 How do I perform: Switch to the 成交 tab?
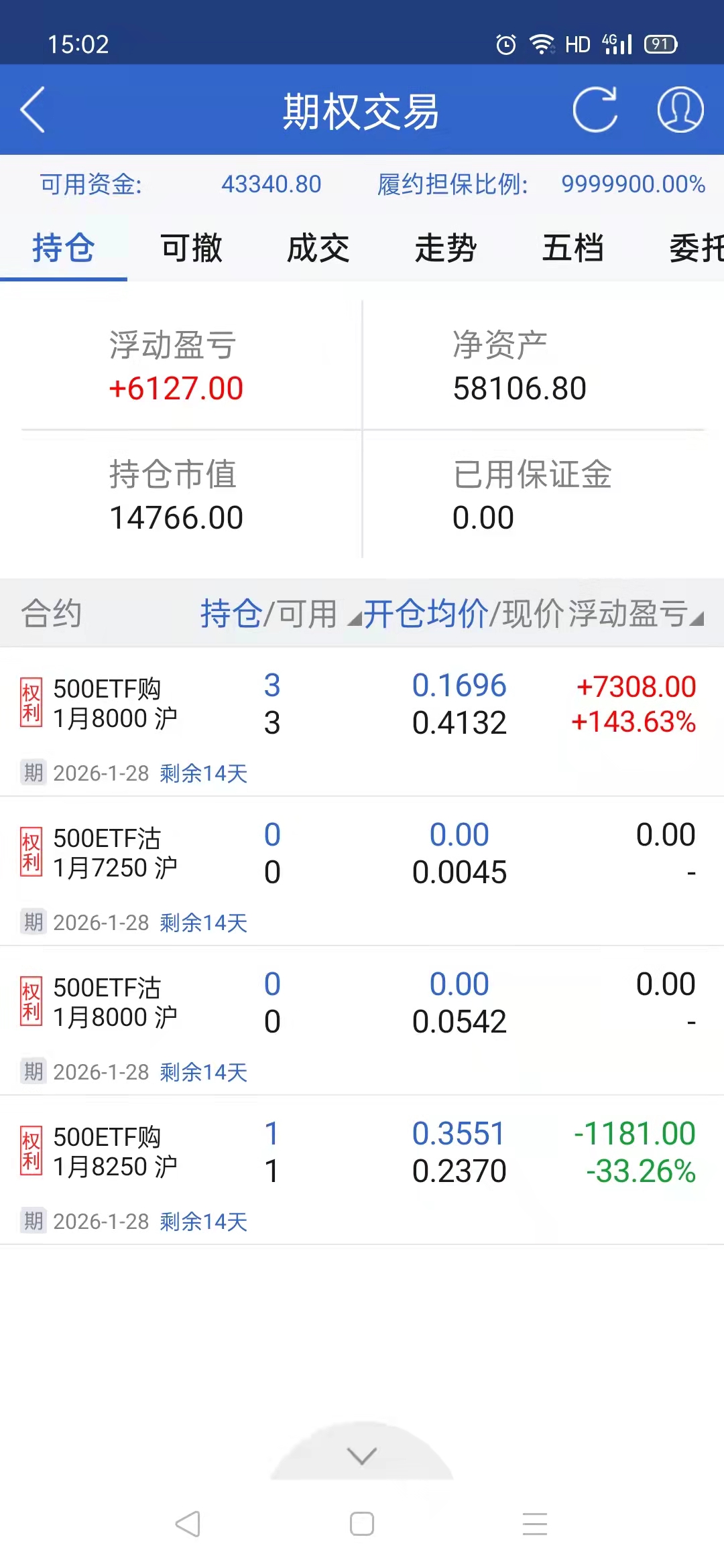tap(318, 249)
